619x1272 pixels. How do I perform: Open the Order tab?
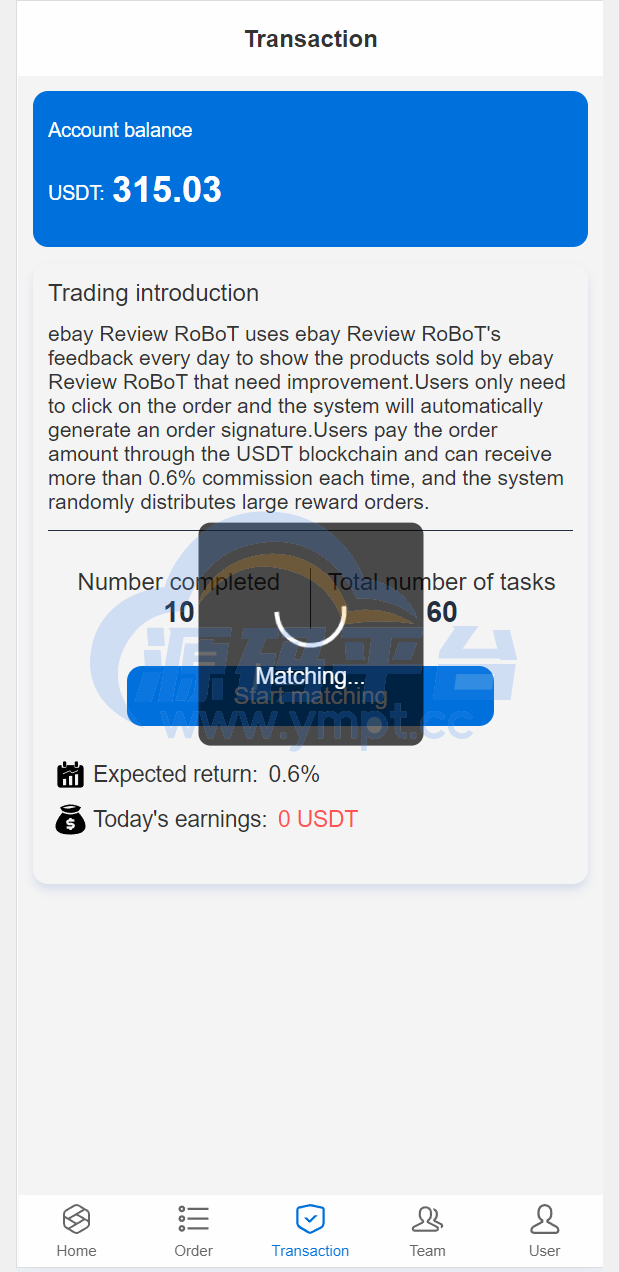(x=193, y=1231)
